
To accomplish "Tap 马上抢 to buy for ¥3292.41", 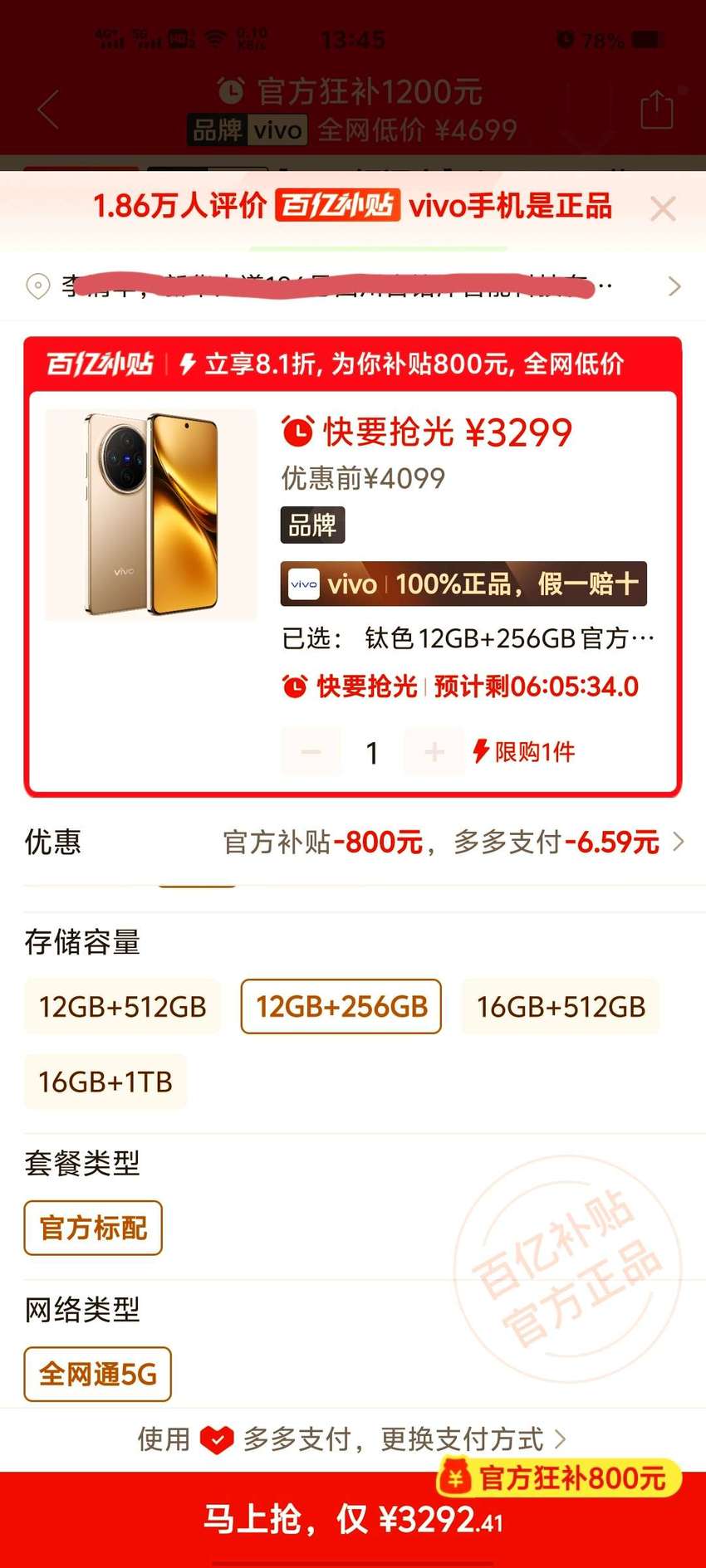I will click(353, 1520).
